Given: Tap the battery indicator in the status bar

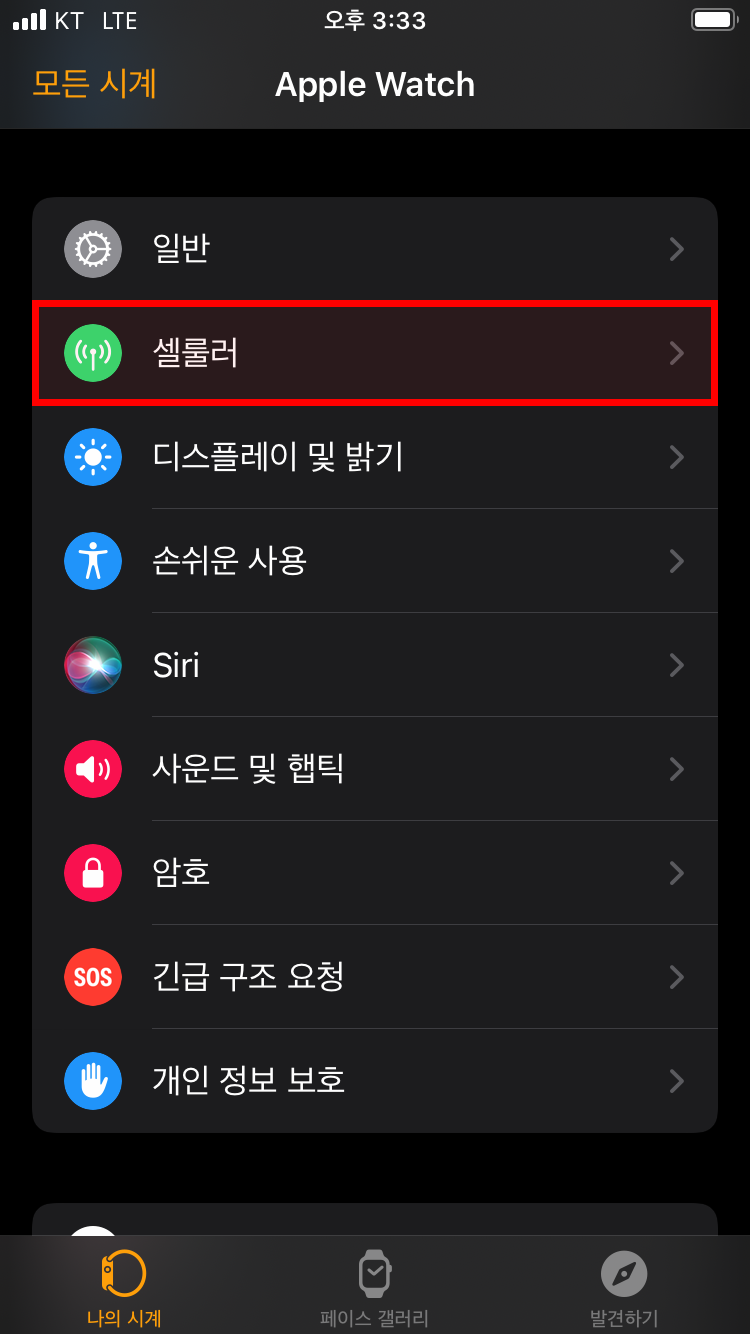Looking at the screenshot, I should pos(712,19).
